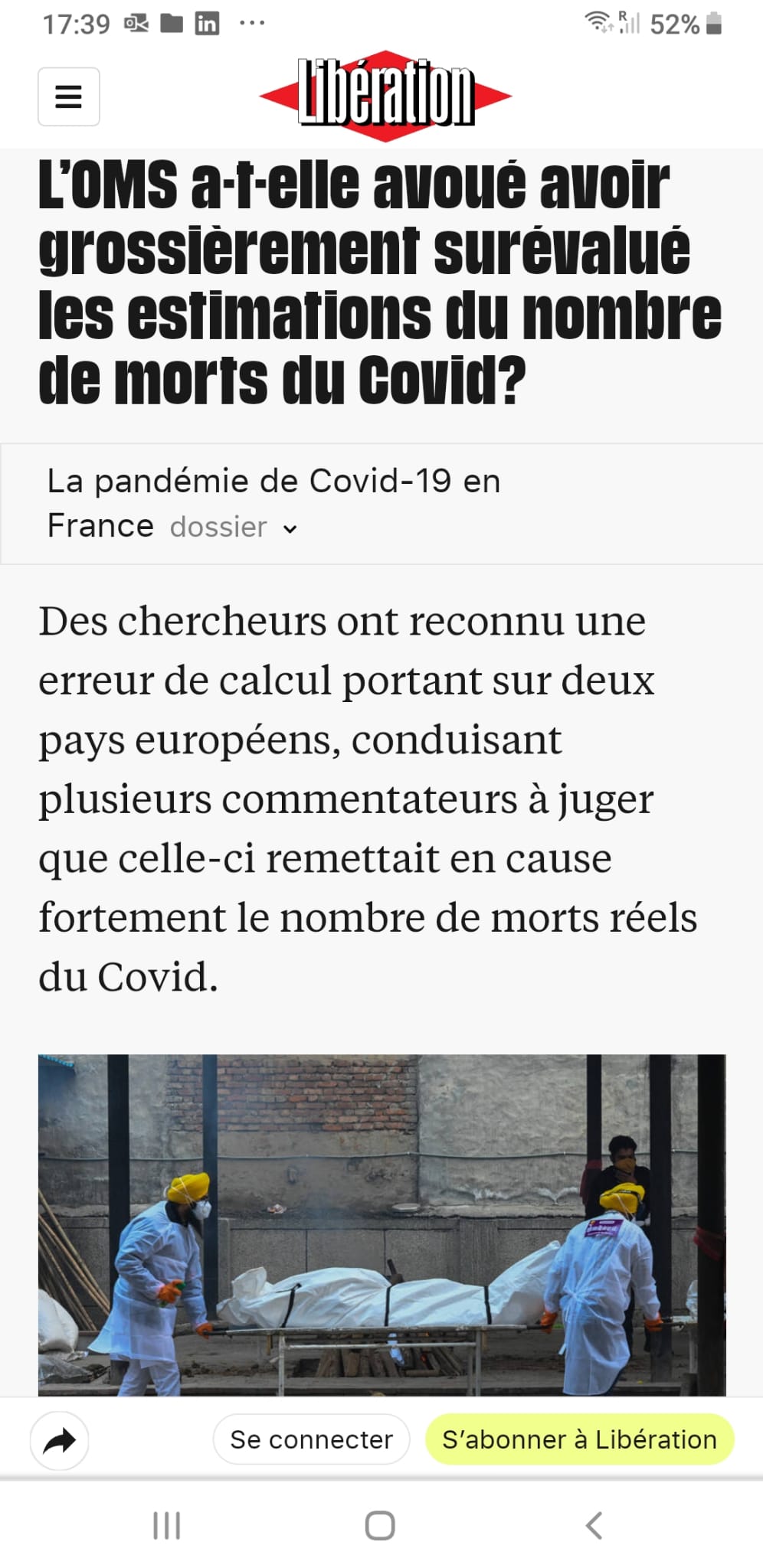763x1568 pixels.
Task: Share this article
Action: [60, 1440]
